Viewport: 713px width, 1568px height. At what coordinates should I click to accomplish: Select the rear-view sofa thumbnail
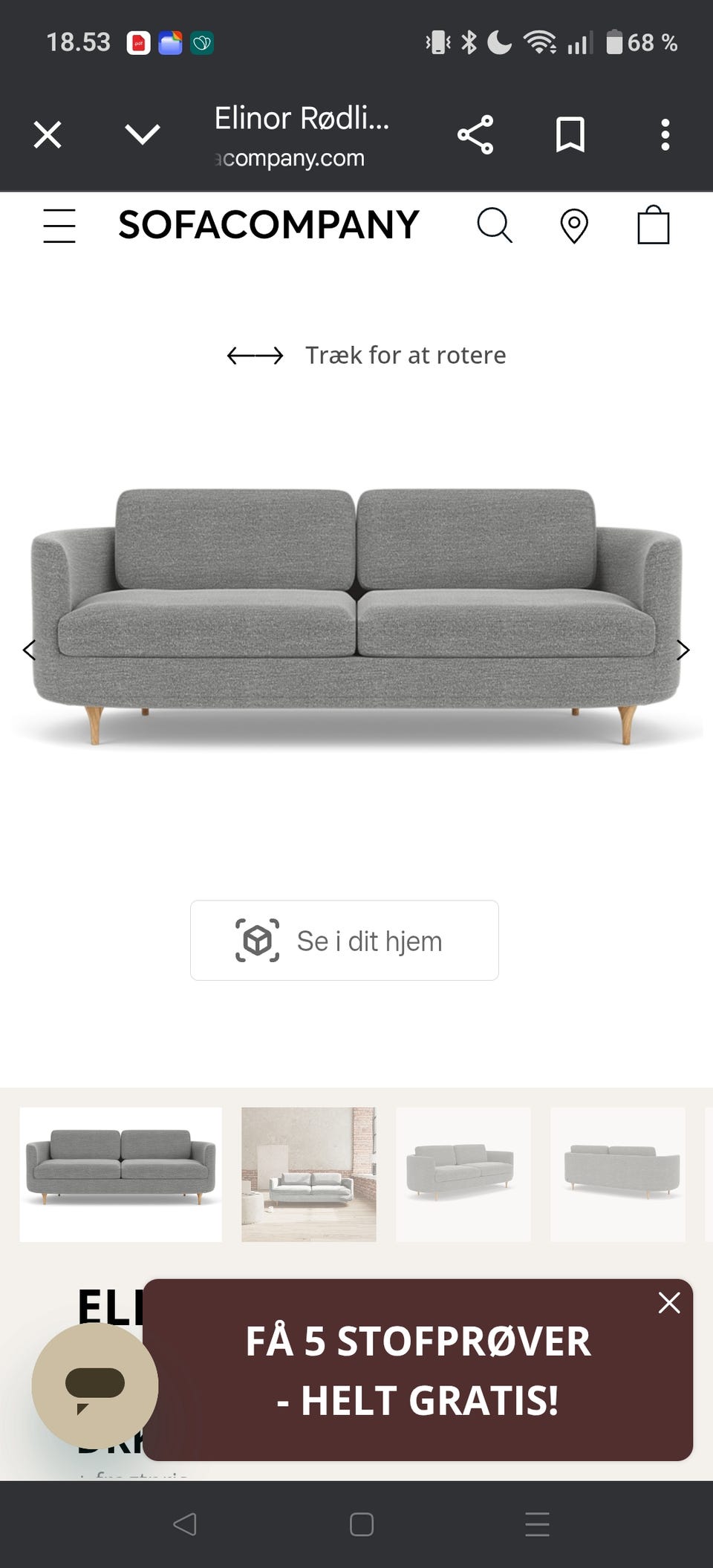tap(617, 1174)
